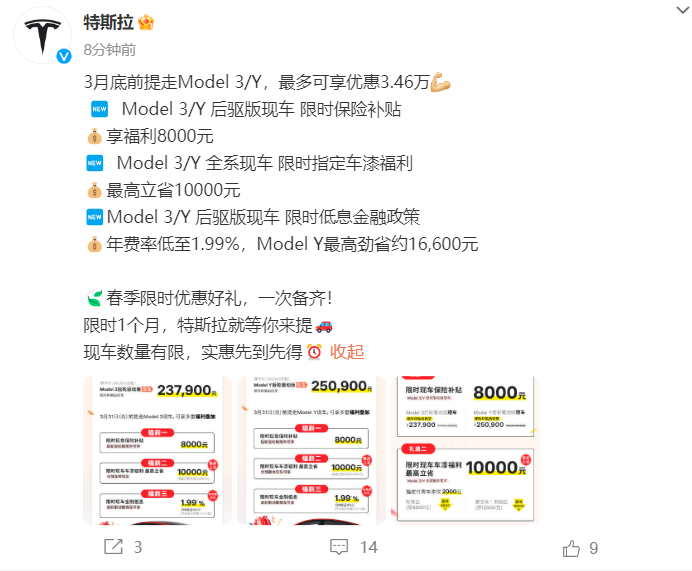Viewport: 692px width, 571px height.
Task: Open the 237,900元 Model 3 poster image
Action: pos(155,450)
